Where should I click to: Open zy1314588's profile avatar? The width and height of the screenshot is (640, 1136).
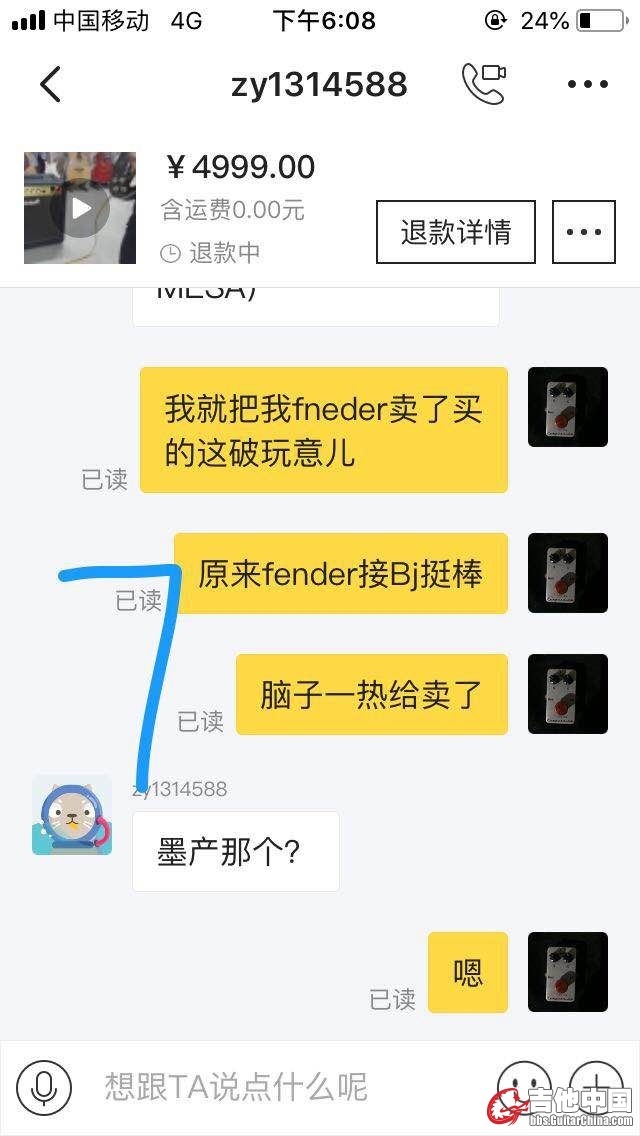[x=72, y=815]
